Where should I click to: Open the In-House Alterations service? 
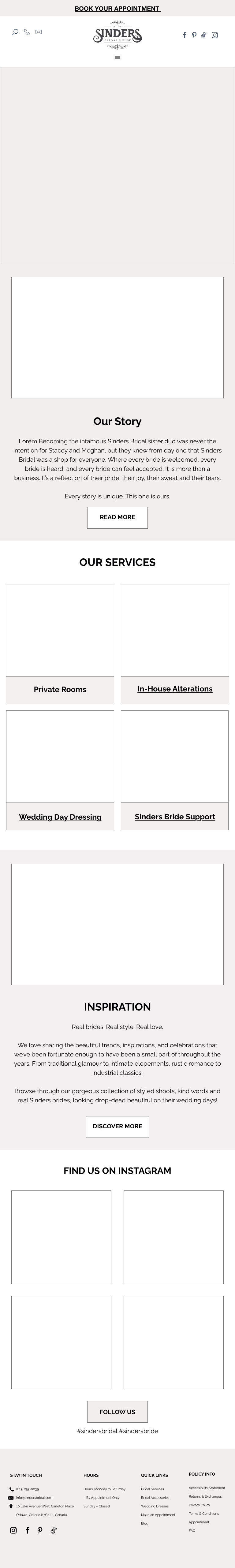coord(175,688)
